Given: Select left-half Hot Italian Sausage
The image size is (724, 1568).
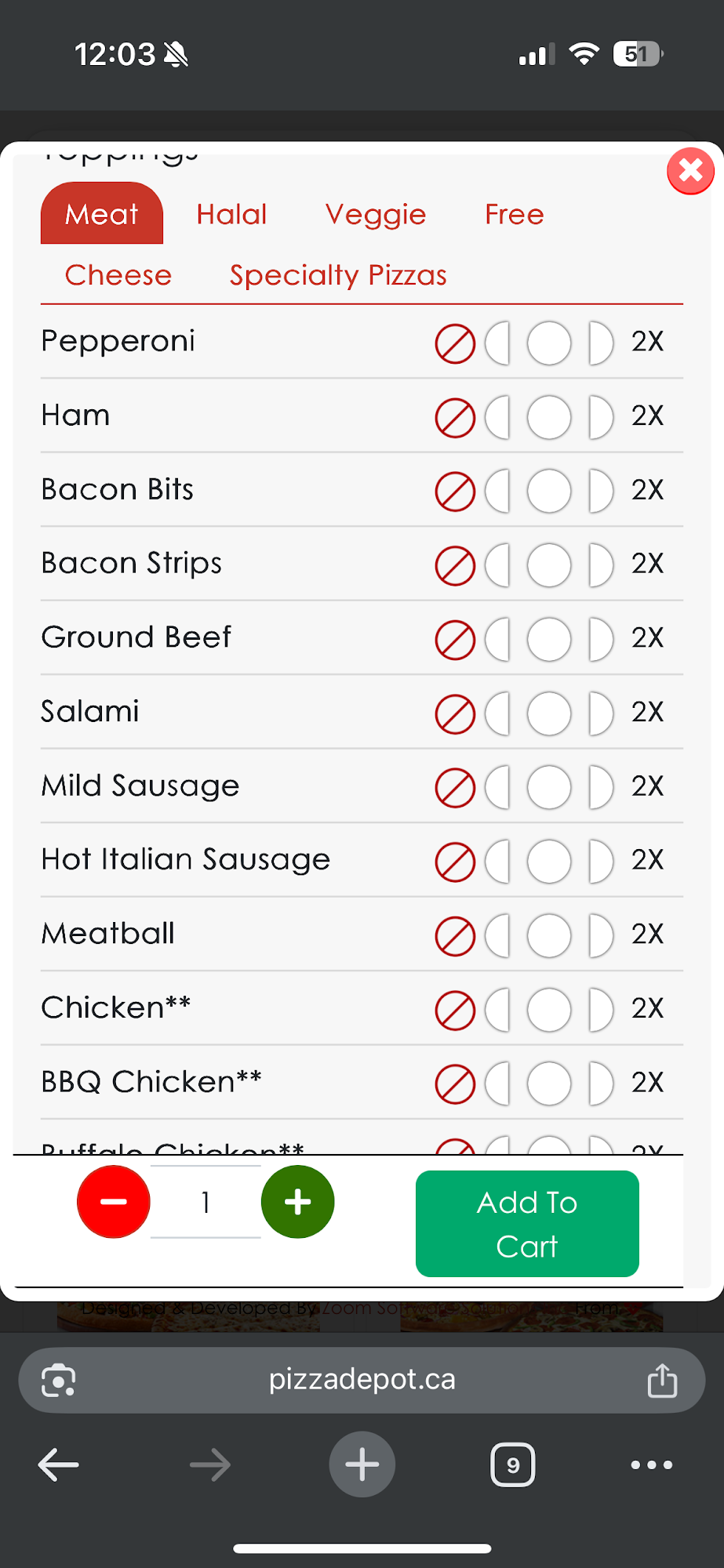Looking at the screenshot, I should tap(499, 861).
